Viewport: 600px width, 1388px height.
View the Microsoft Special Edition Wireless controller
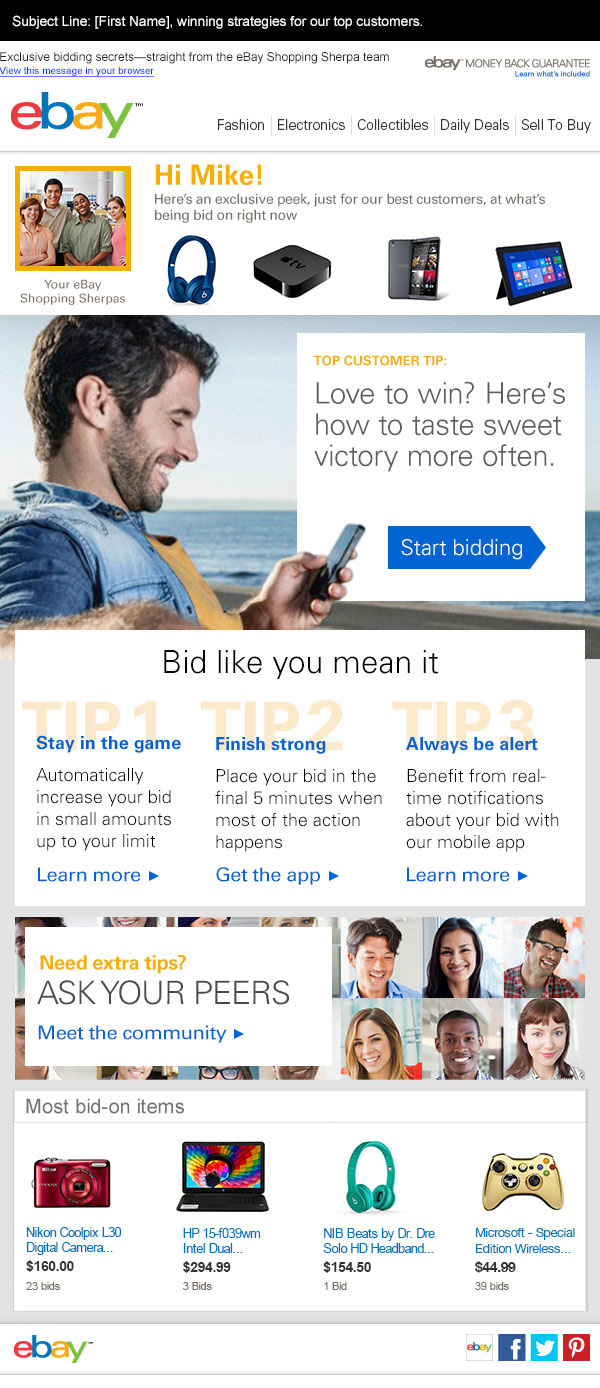point(525,1240)
